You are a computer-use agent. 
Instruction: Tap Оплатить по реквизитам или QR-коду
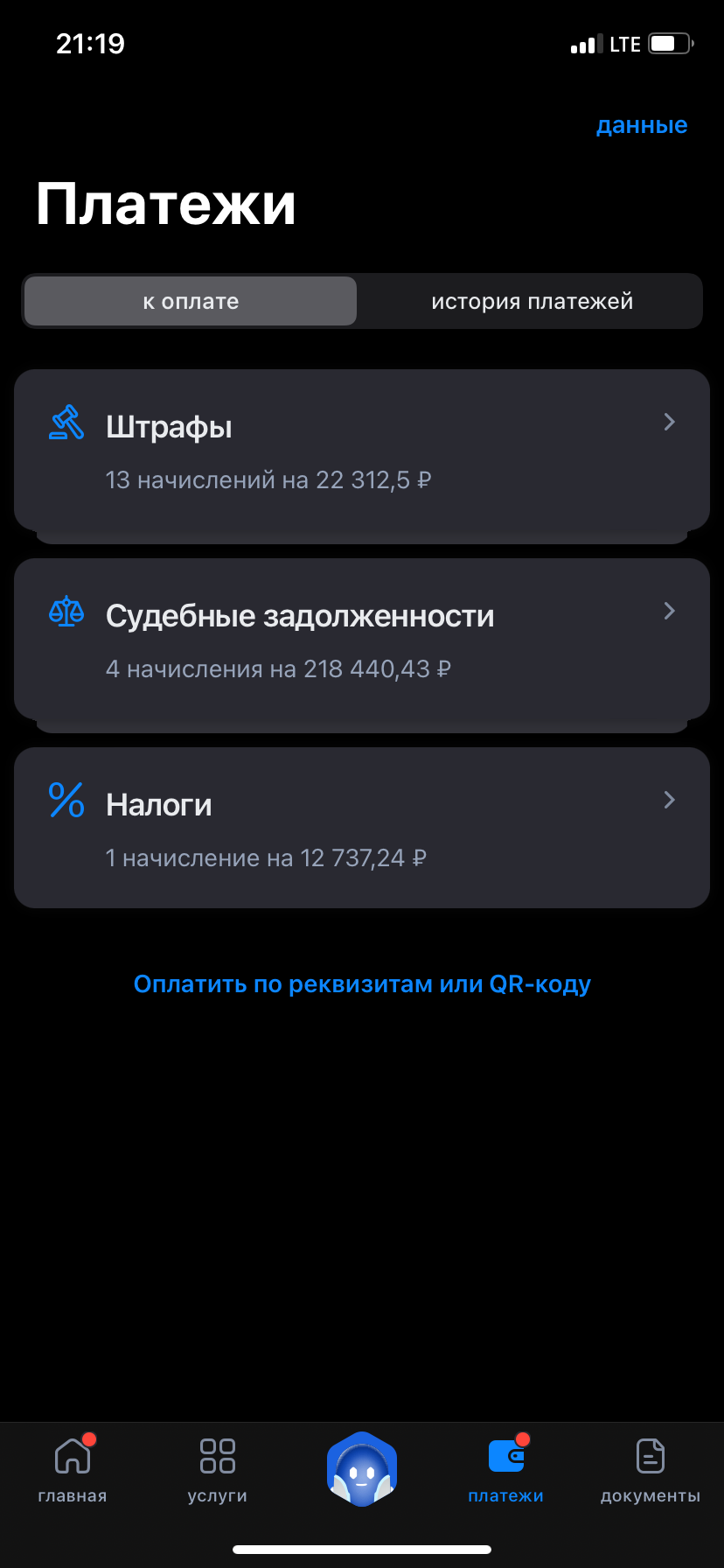click(x=362, y=983)
